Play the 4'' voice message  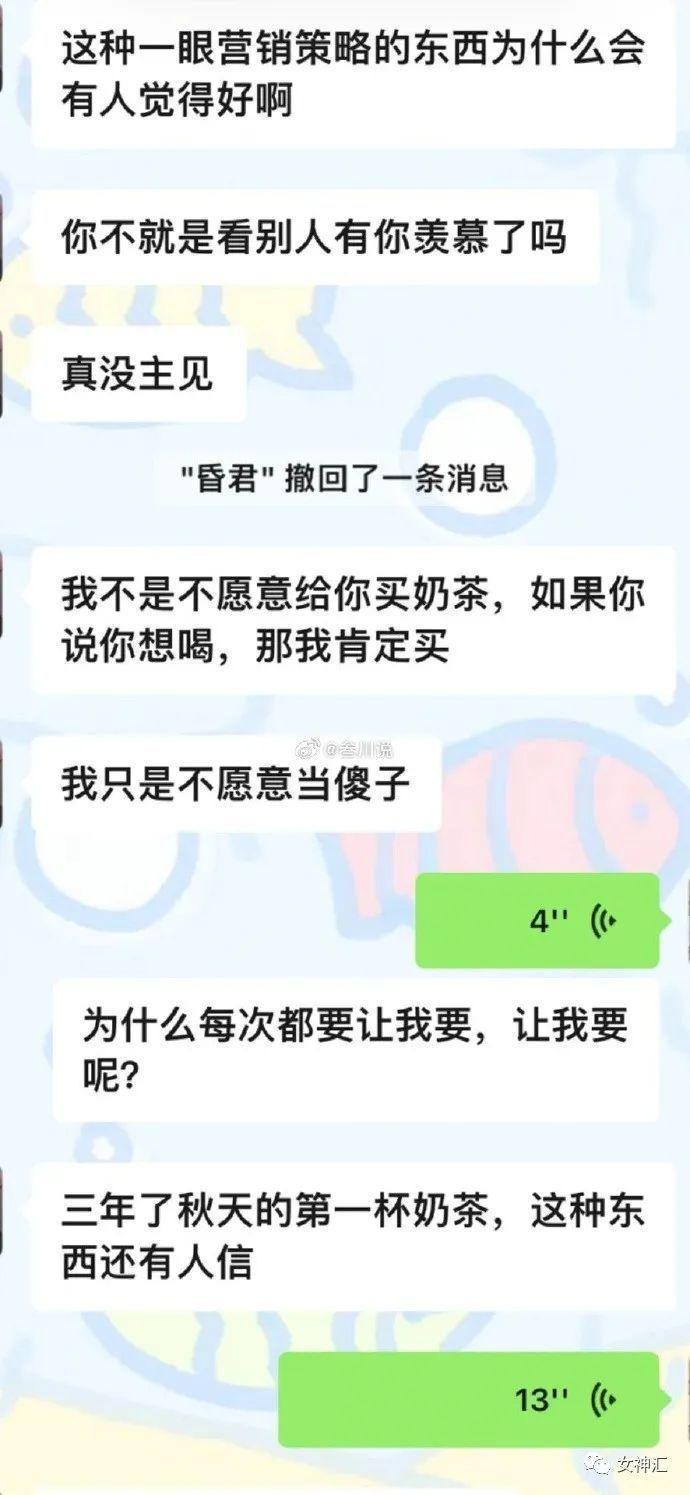coord(537,920)
